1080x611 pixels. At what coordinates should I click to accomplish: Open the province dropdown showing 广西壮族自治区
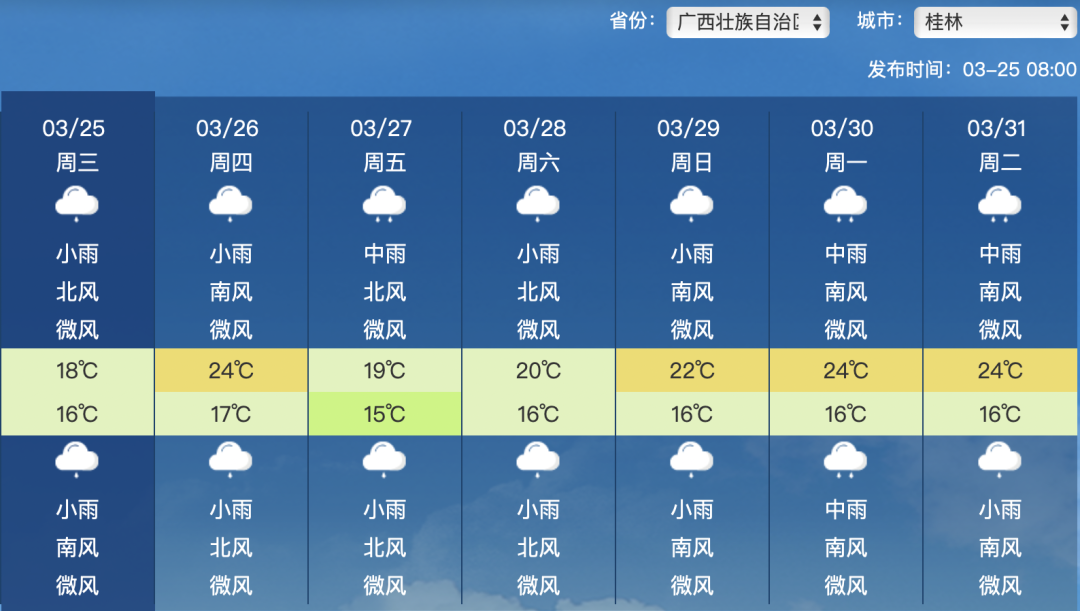click(747, 22)
